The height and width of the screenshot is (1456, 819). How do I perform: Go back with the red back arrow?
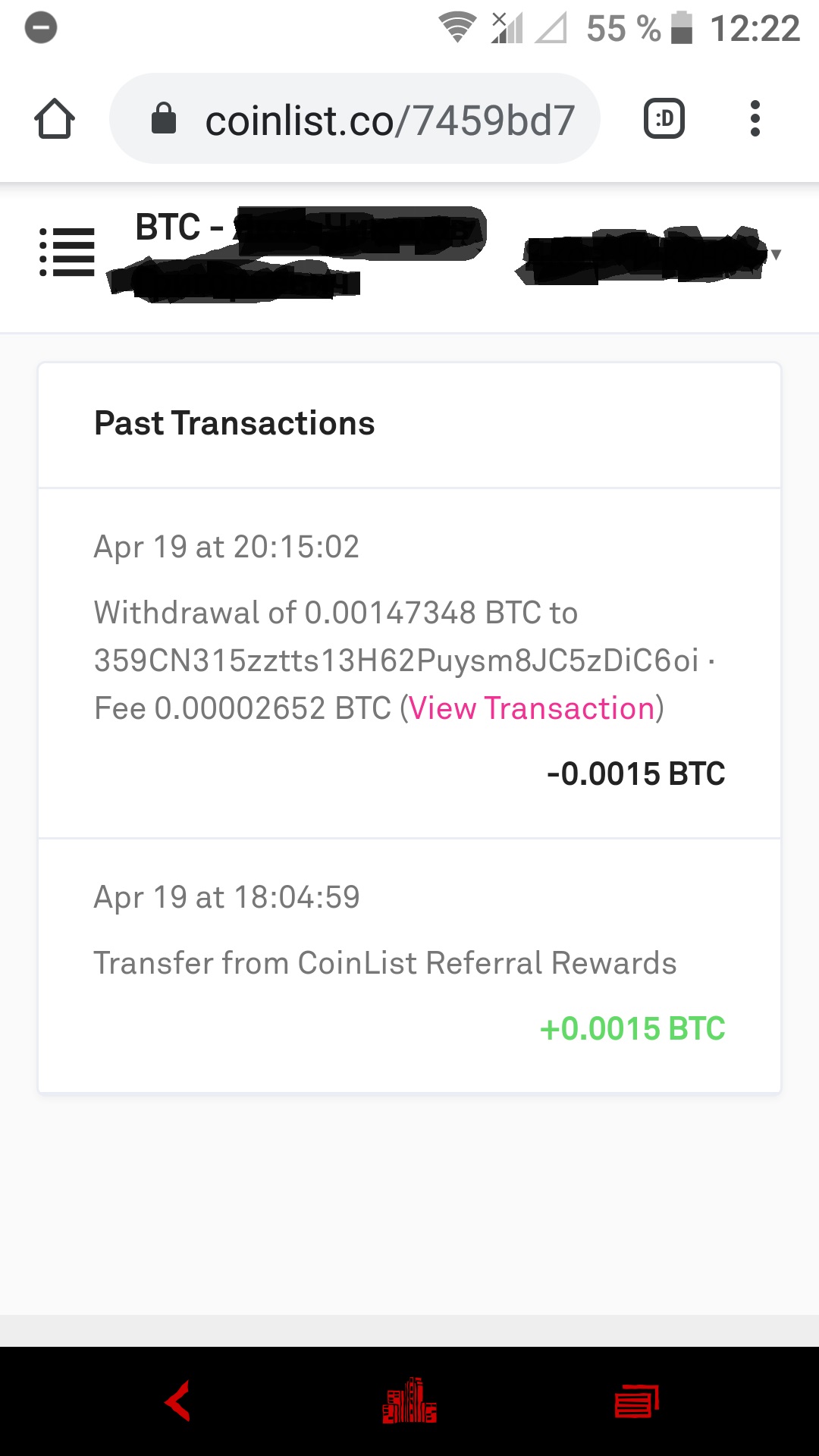tap(177, 1401)
